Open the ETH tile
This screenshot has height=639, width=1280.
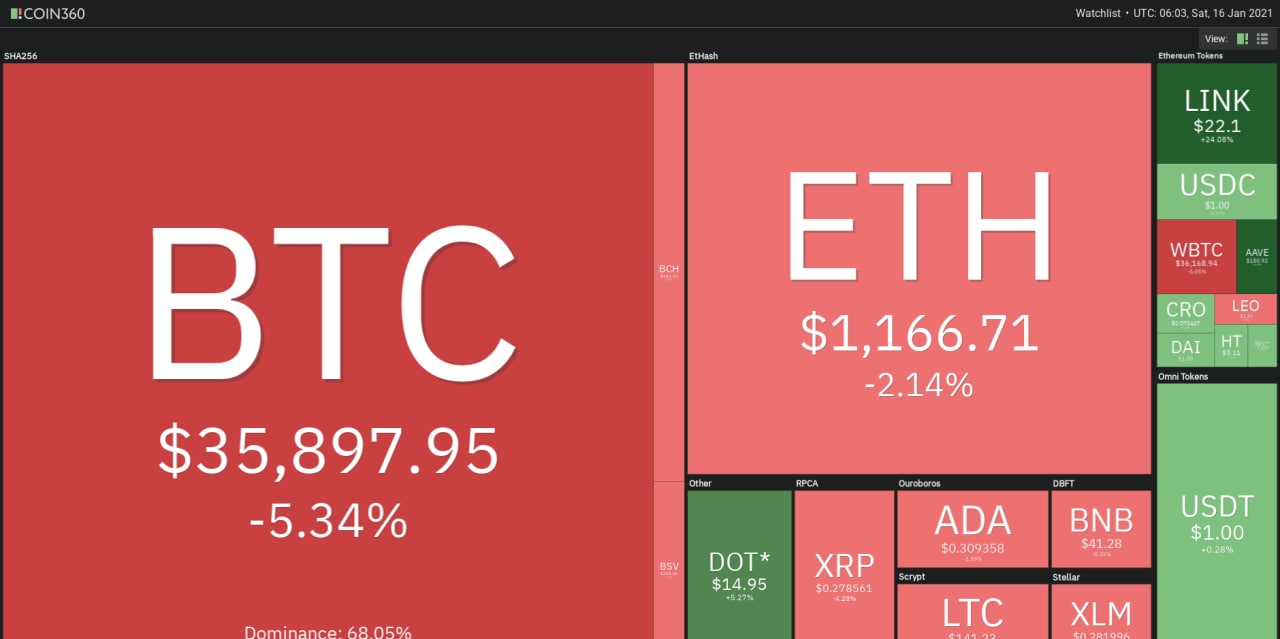(919, 268)
